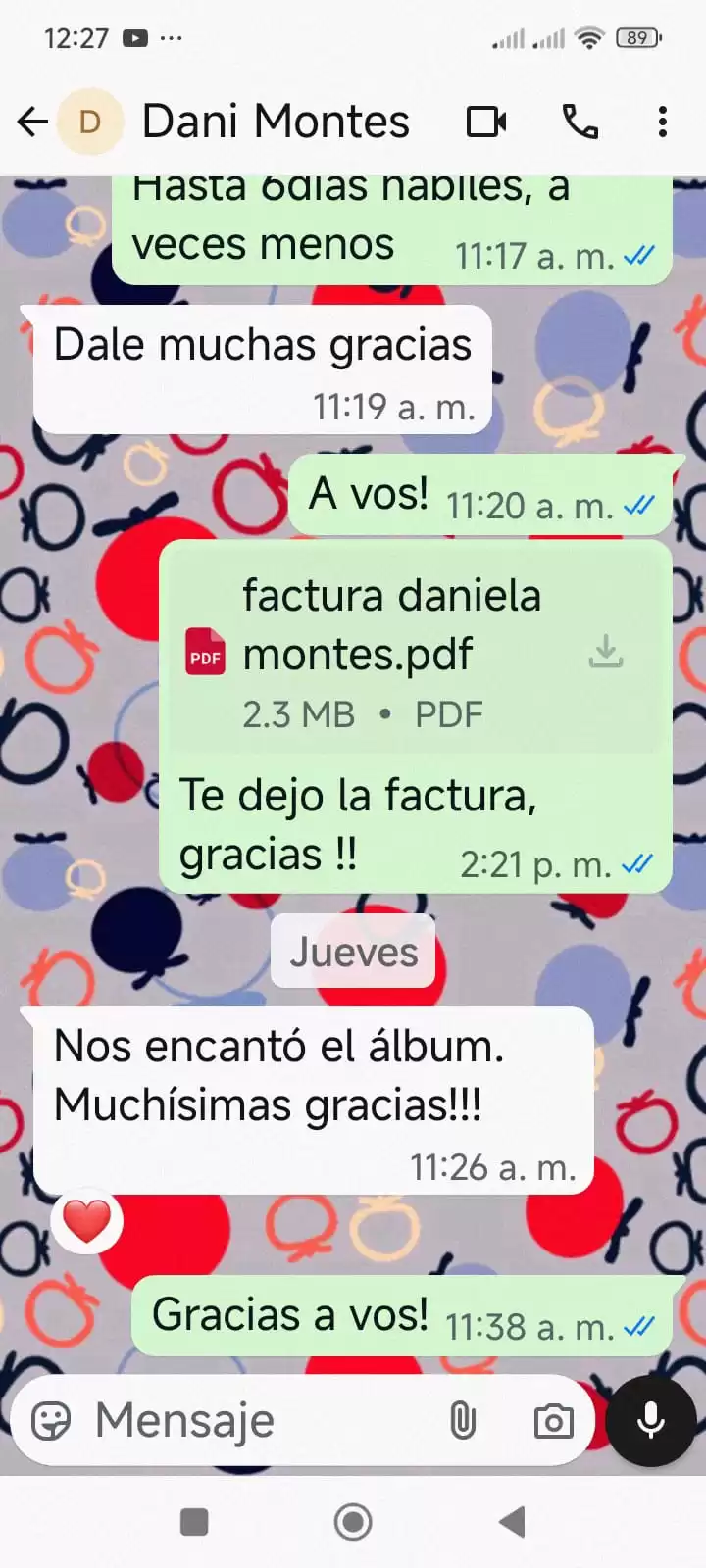
Task: Open the camera to take a photo
Action: (x=554, y=1419)
